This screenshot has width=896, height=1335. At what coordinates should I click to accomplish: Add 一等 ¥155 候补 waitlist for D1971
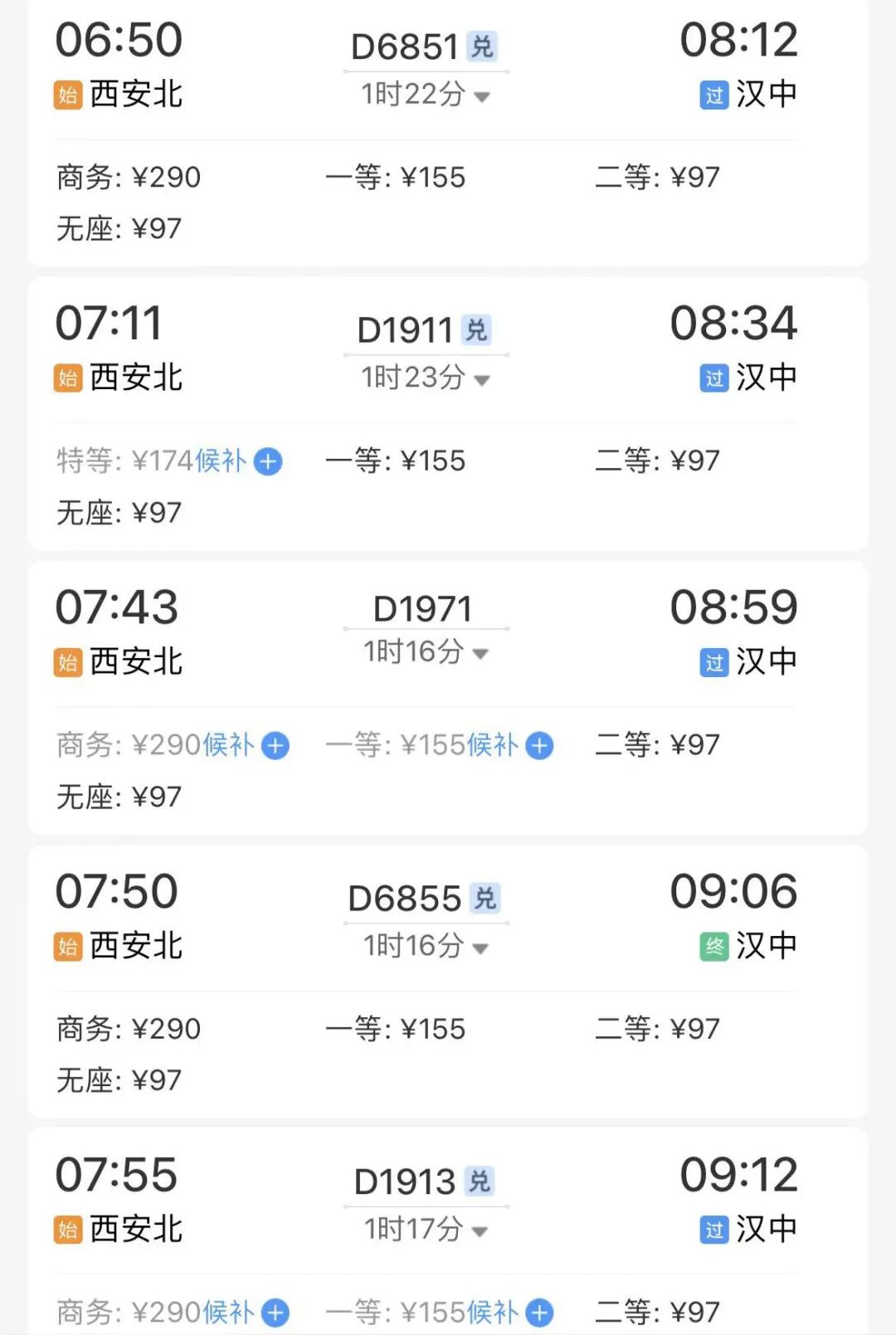539,745
